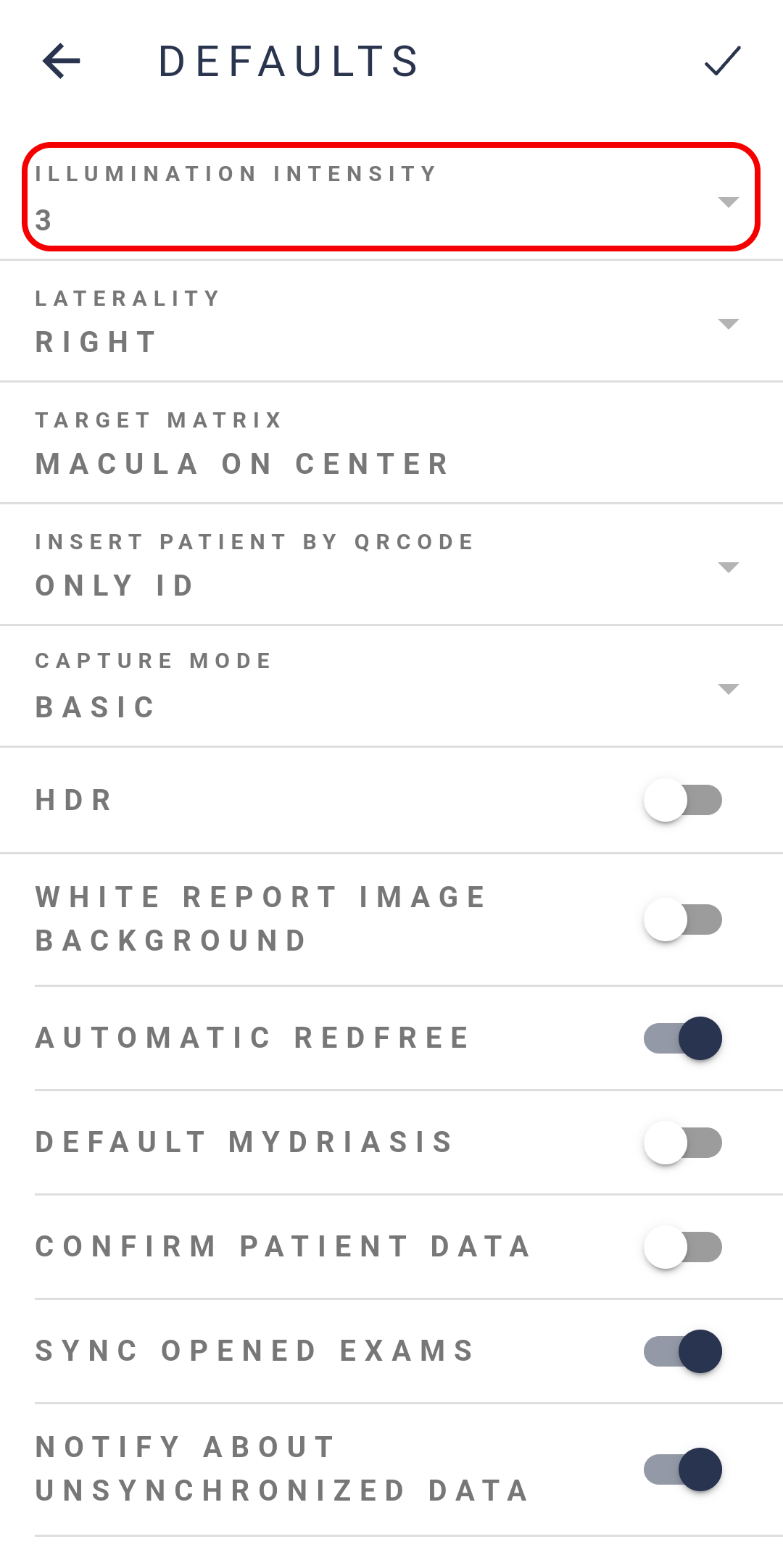Turn on White Report Image Background
The height and width of the screenshot is (1568, 783).
683,919
